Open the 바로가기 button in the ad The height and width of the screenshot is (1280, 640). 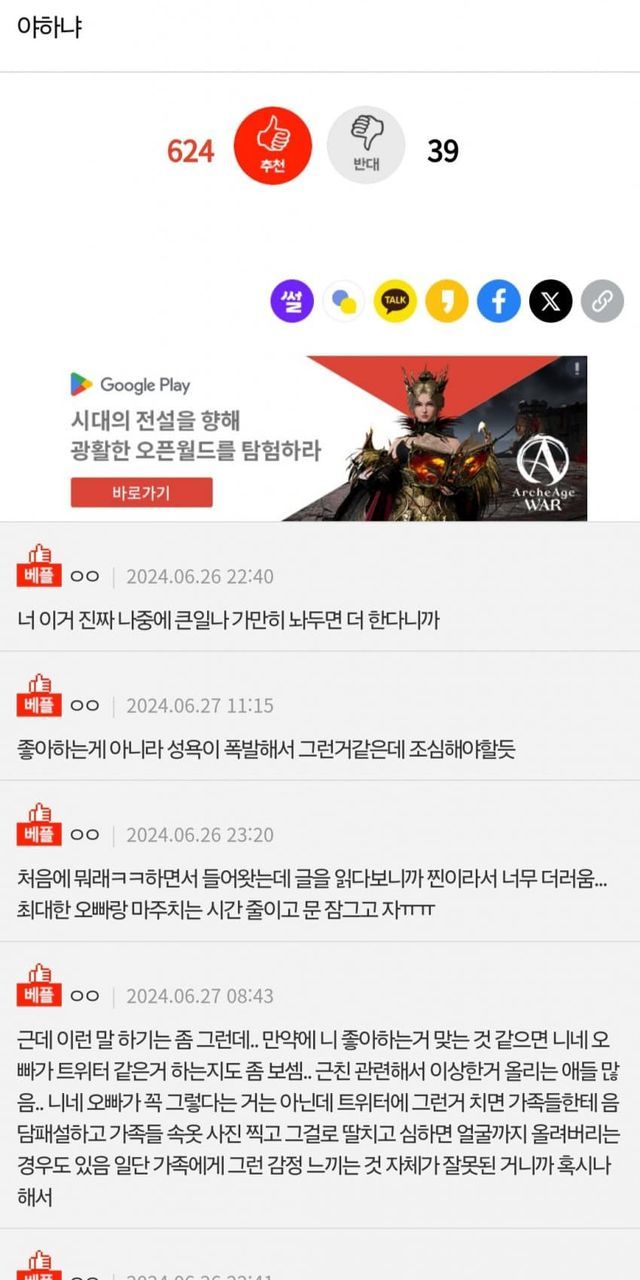pos(141,492)
